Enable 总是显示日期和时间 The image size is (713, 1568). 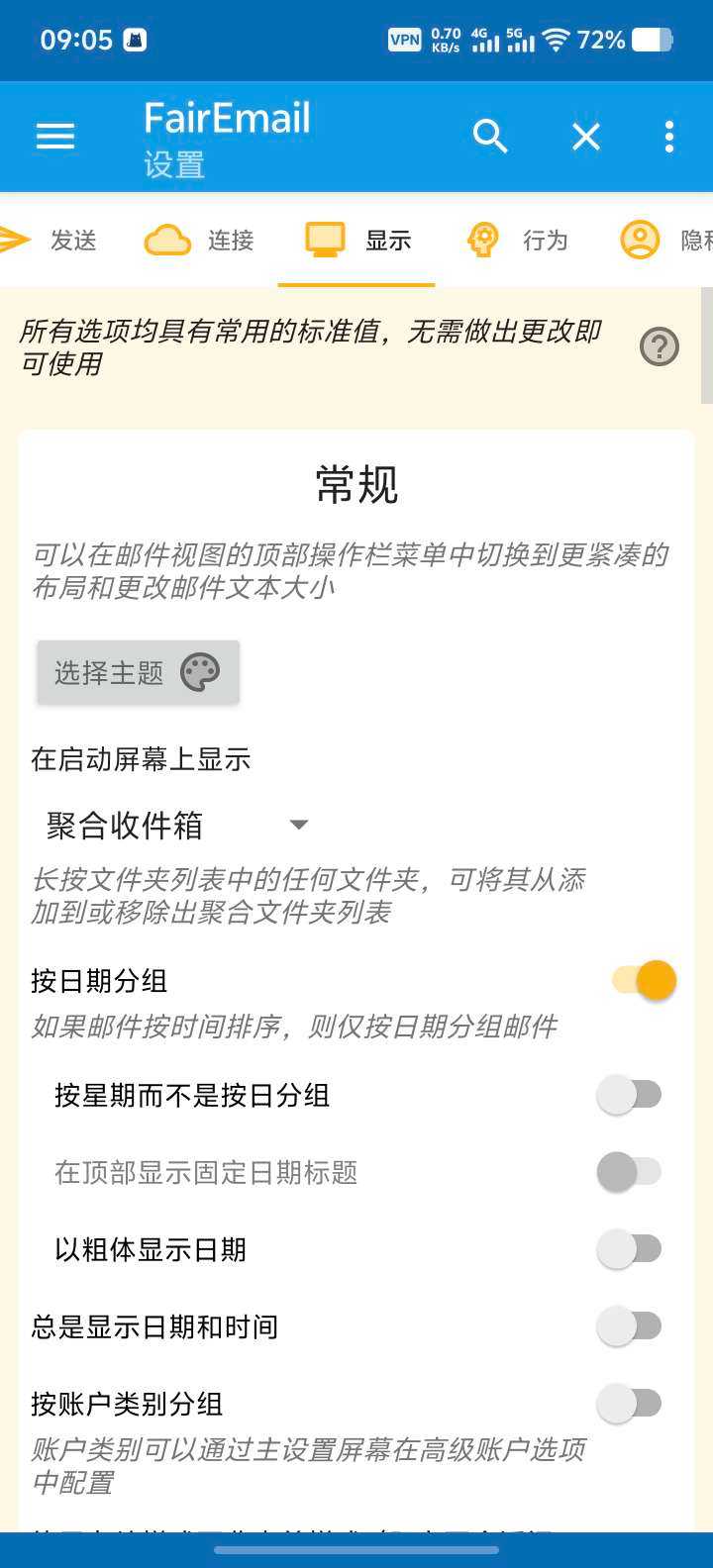point(630,1326)
